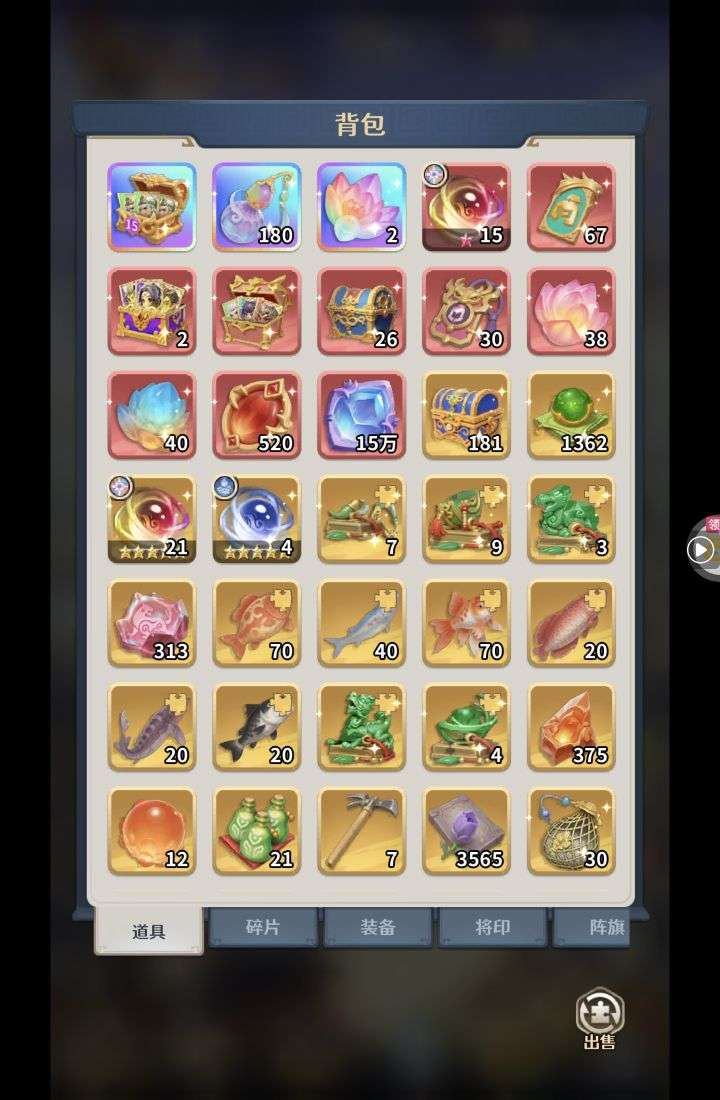Open the net pouch item with 30 count
Viewport: 720px width, 1100px height.
(571, 831)
